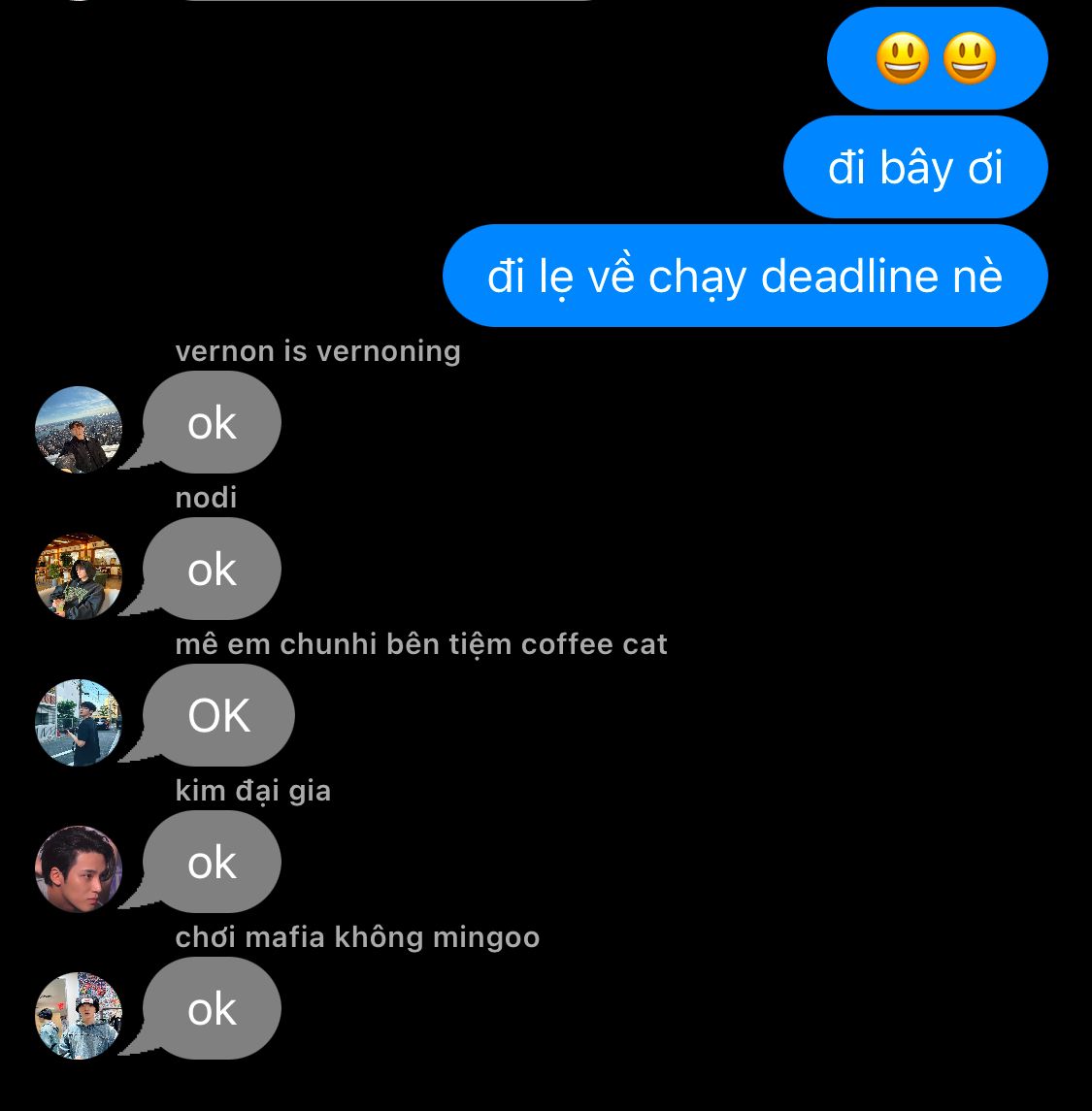This screenshot has width=1092, height=1111.
Task: View avatar of mê em chunhi bên tiệm coffee cat
Action: coord(79,723)
